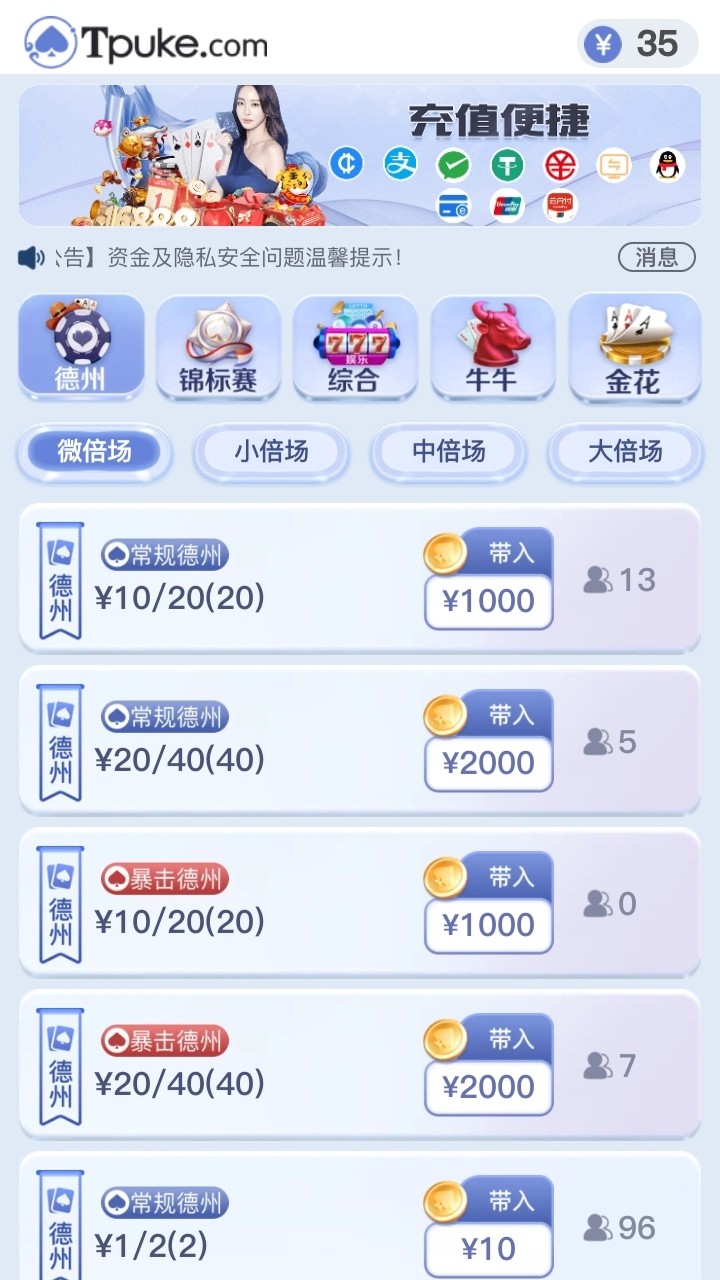Switch to the 小倍场 stakes tab
The height and width of the screenshot is (1280, 720).
271,452
